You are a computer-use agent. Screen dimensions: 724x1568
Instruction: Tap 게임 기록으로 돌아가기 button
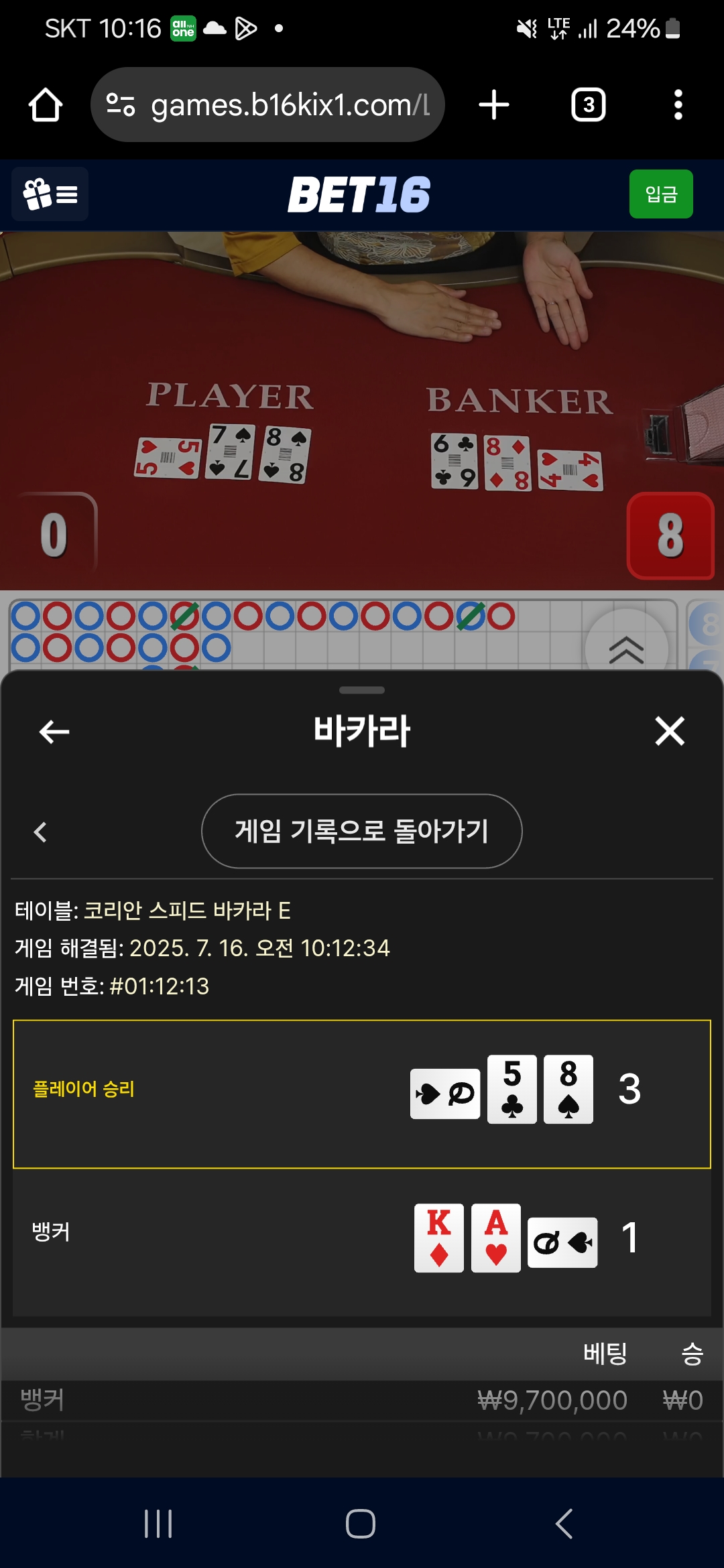tap(362, 832)
